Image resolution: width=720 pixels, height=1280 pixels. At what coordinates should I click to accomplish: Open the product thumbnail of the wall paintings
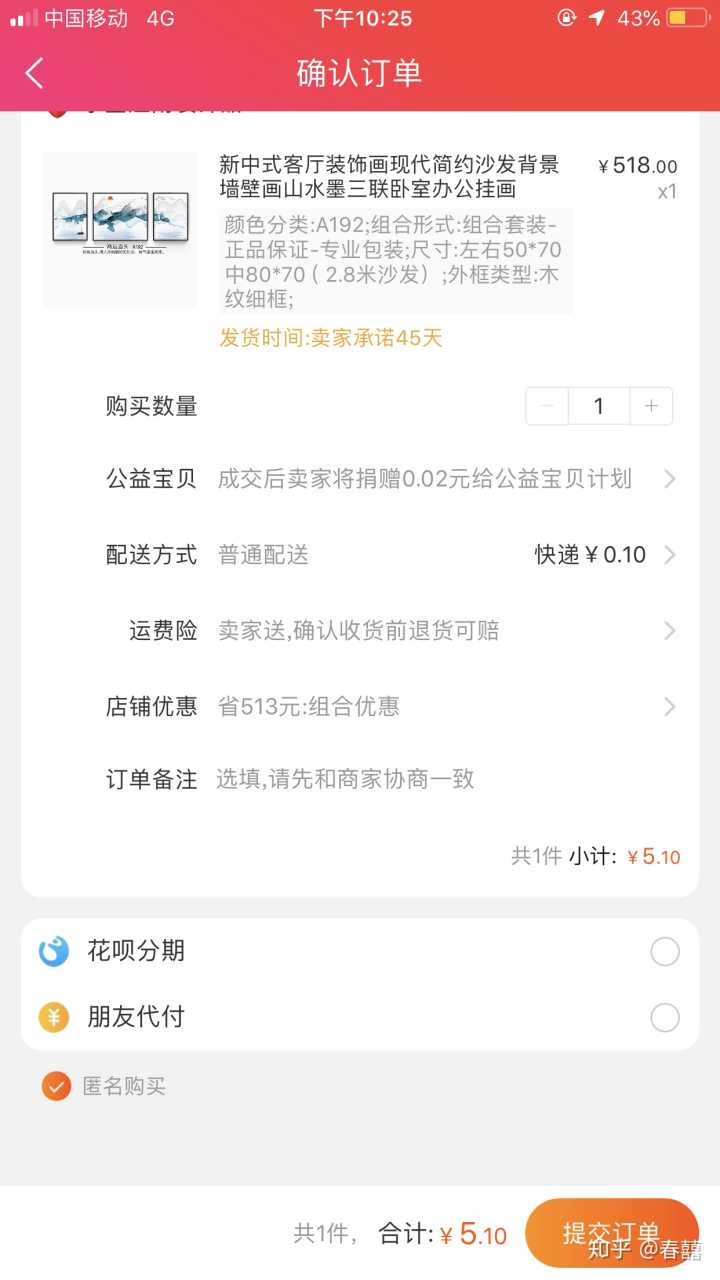click(x=120, y=228)
